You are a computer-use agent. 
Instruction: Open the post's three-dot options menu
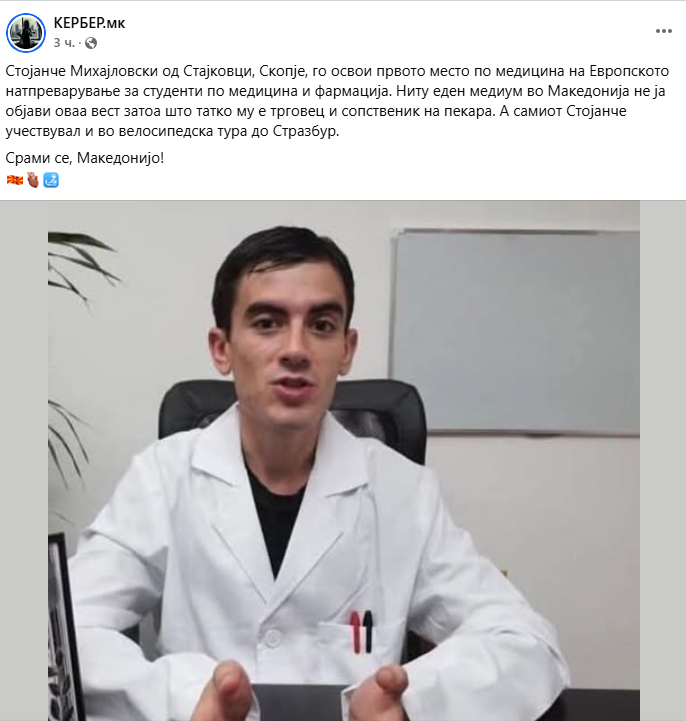(663, 32)
